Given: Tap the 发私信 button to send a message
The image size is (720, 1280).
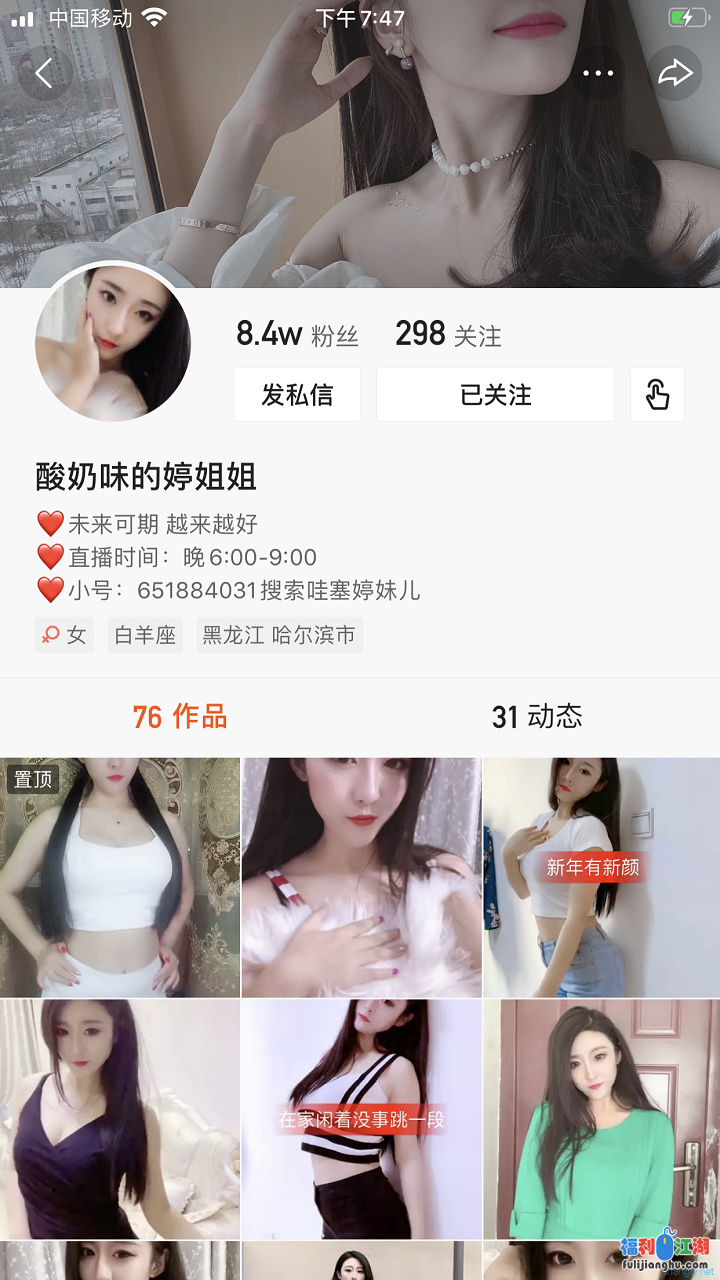Looking at the screenshot, I should click(x=297, y=395).
